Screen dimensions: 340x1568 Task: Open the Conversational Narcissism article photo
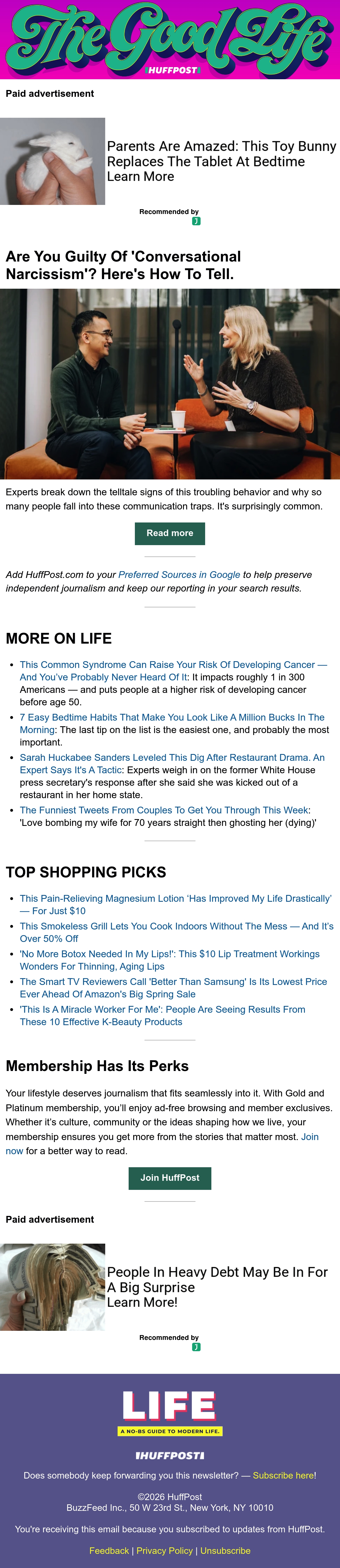coord(170,384)
